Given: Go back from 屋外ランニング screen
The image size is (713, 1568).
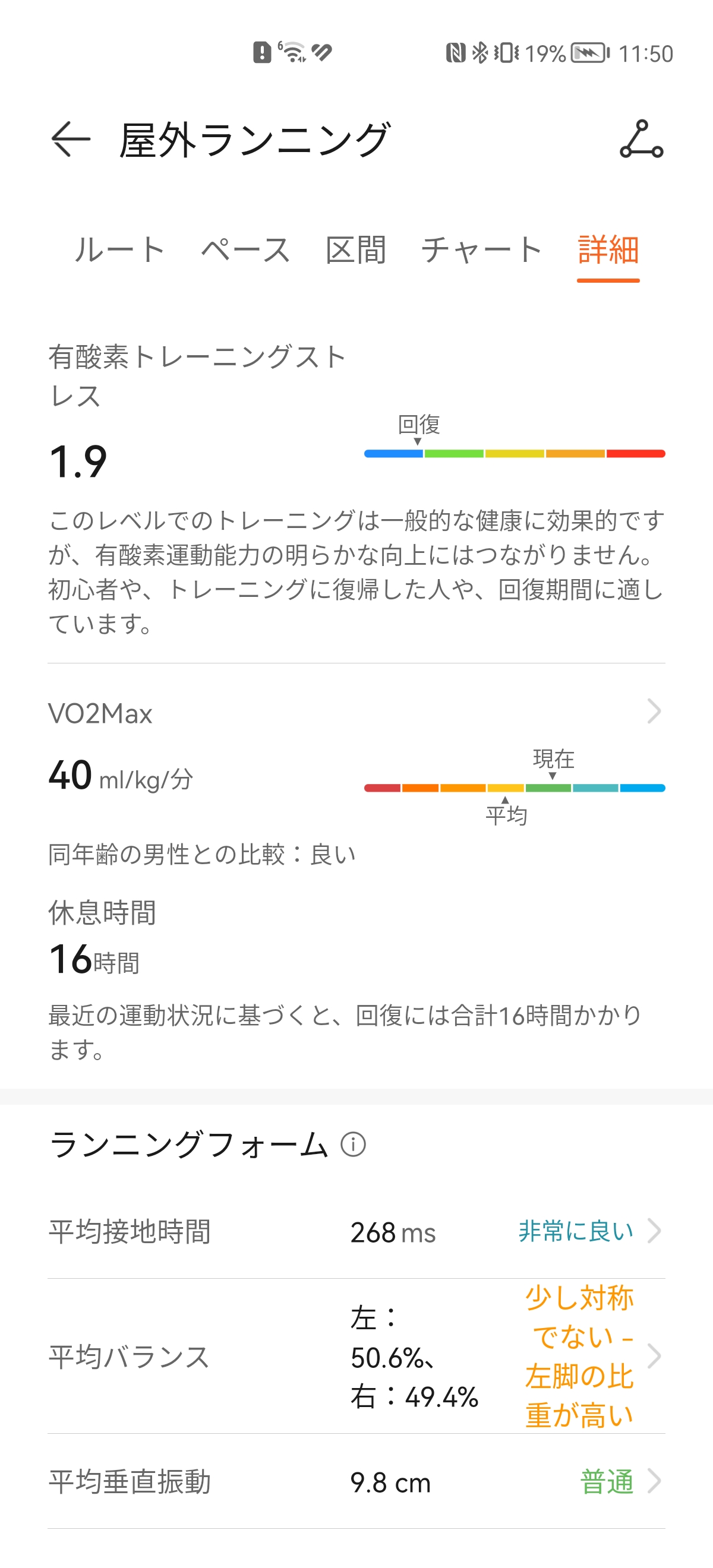Looking at the screenshot, I should [71, 140].
